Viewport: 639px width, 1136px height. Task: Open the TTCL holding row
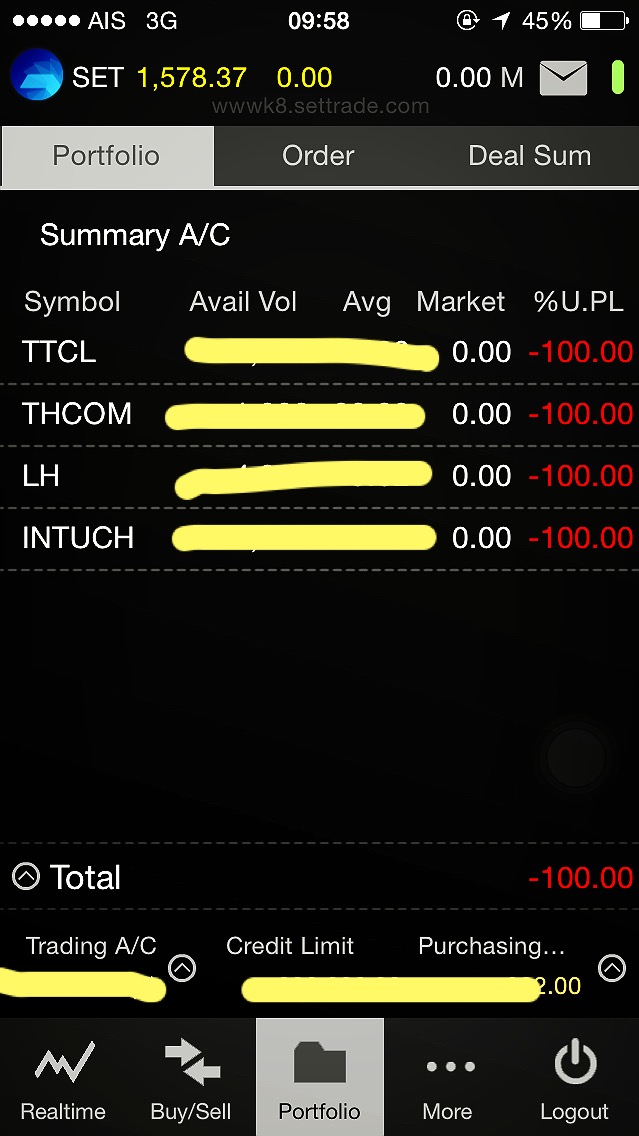[x=60, y=352]
